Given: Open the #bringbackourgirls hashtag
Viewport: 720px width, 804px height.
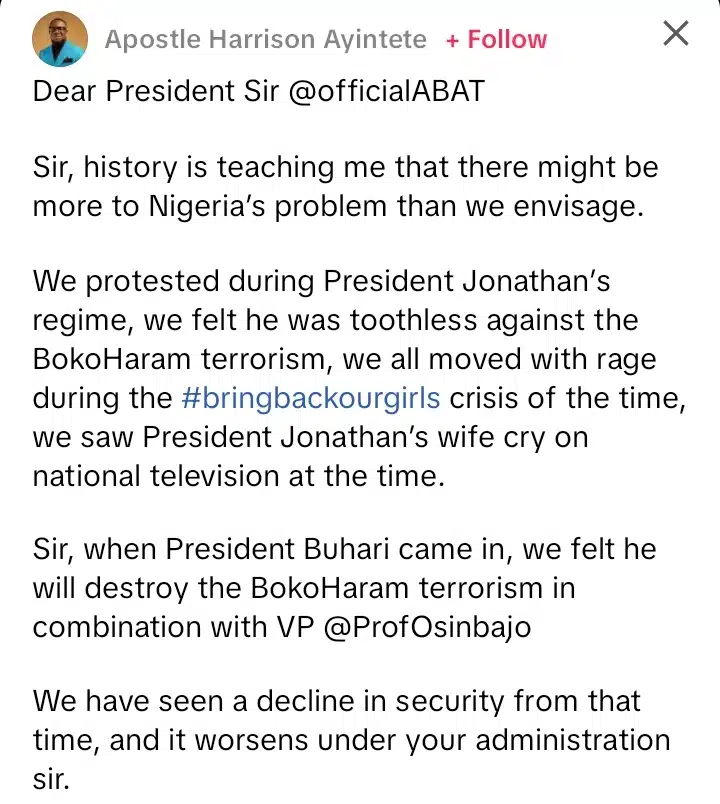Looking at the screenshot, I should coord(311,398).
